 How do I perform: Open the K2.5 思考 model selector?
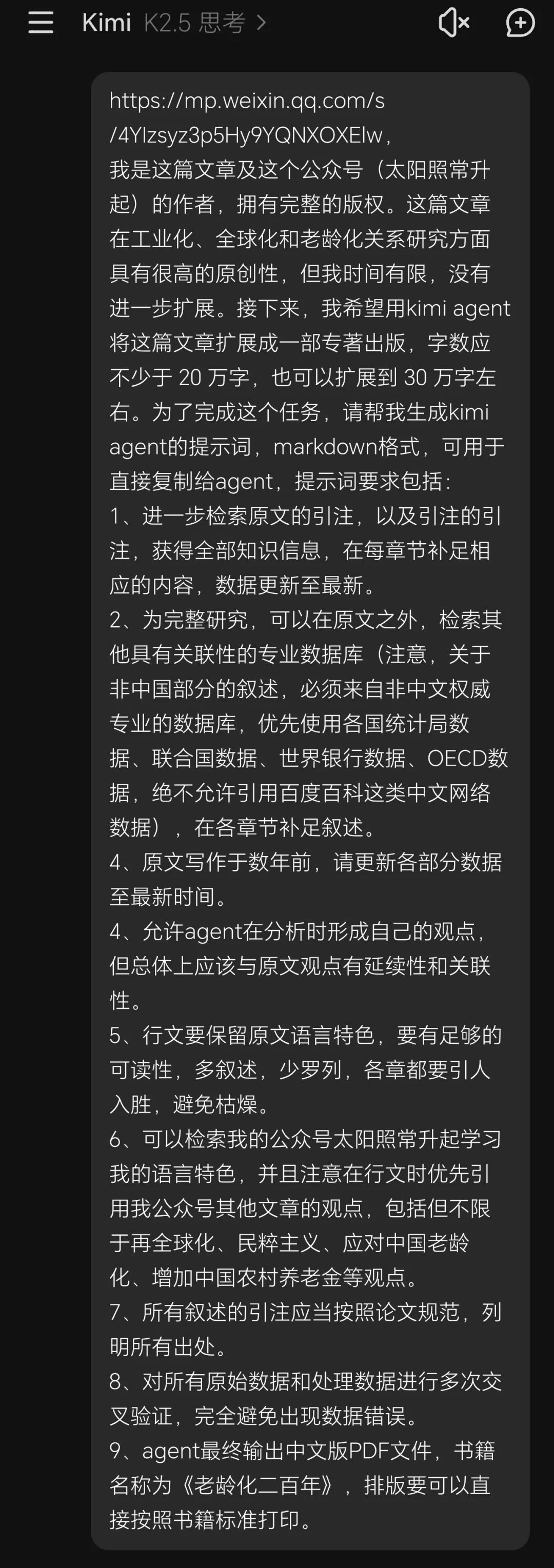pyautogui.click(x=205, y=23)
